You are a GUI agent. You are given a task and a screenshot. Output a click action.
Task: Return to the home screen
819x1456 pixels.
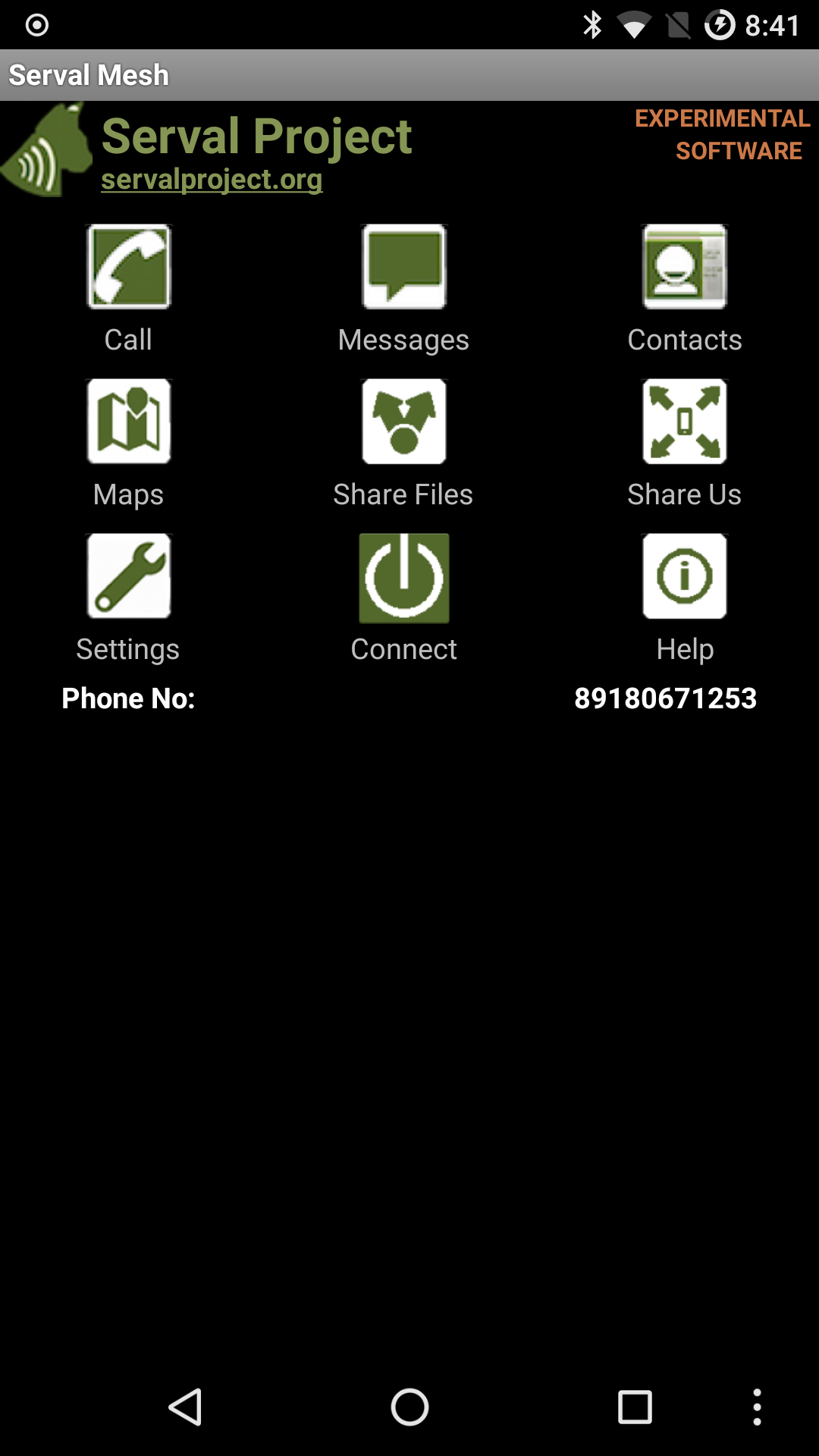tap(409, 1407)
